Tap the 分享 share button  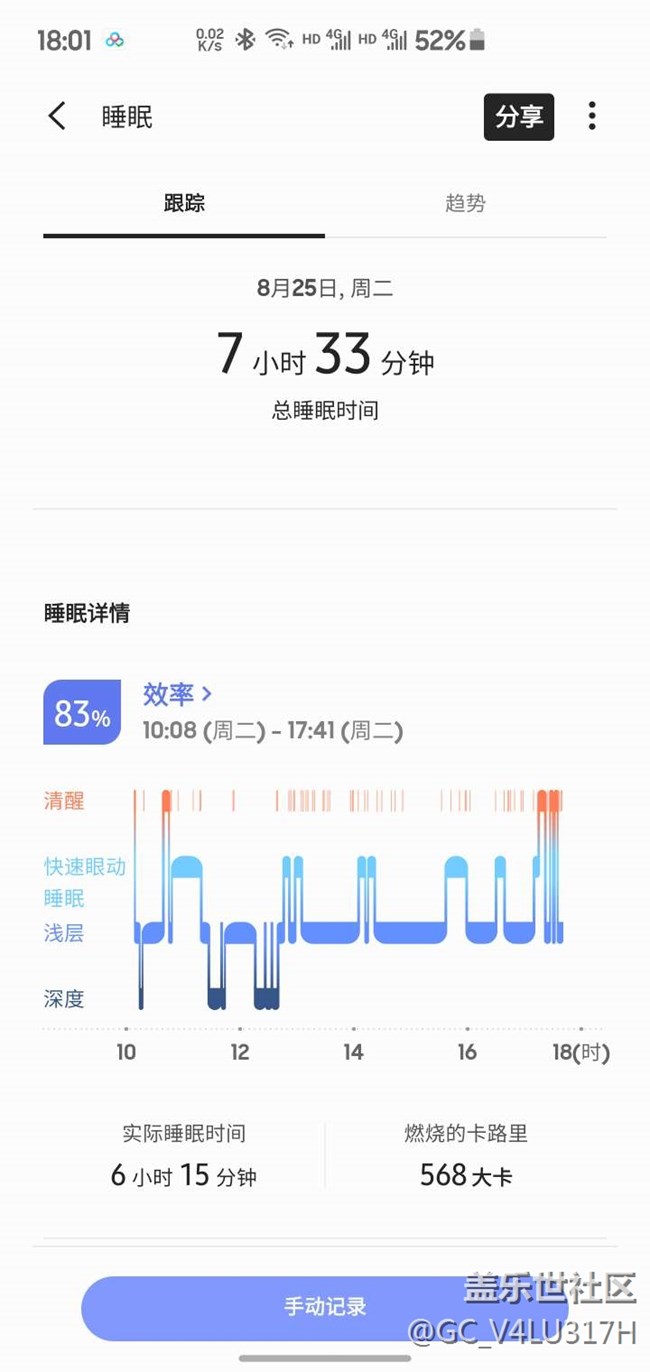(x=518, y=117)
